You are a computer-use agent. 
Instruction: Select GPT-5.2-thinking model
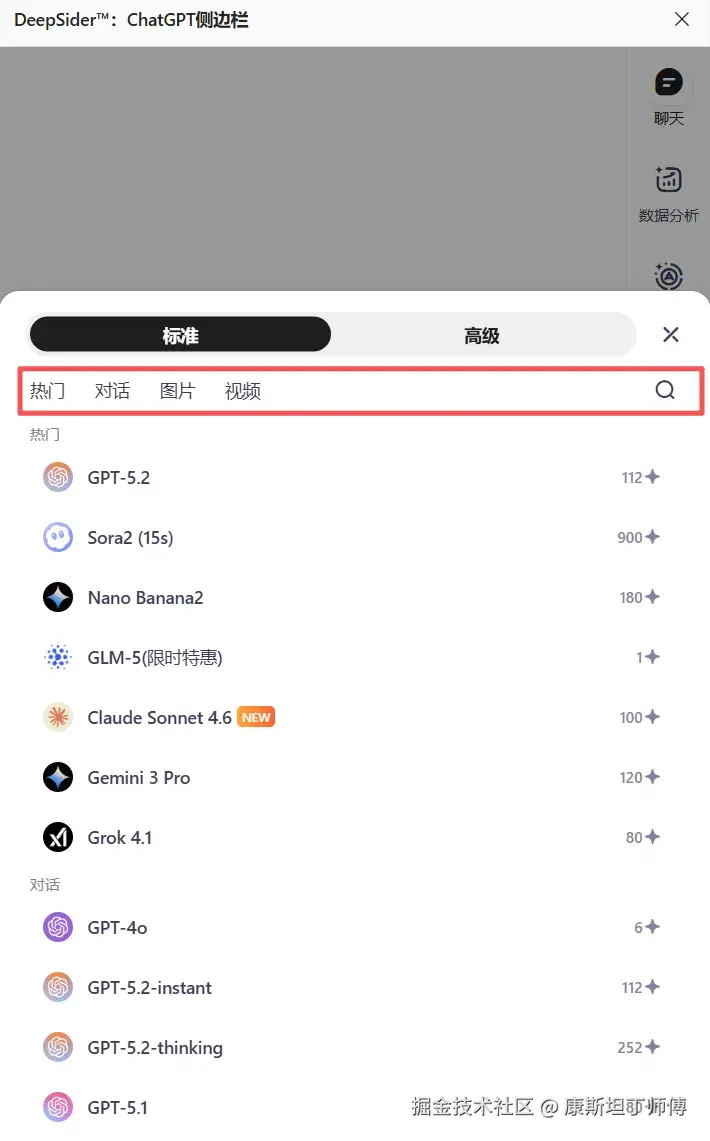coord(155,1048)
